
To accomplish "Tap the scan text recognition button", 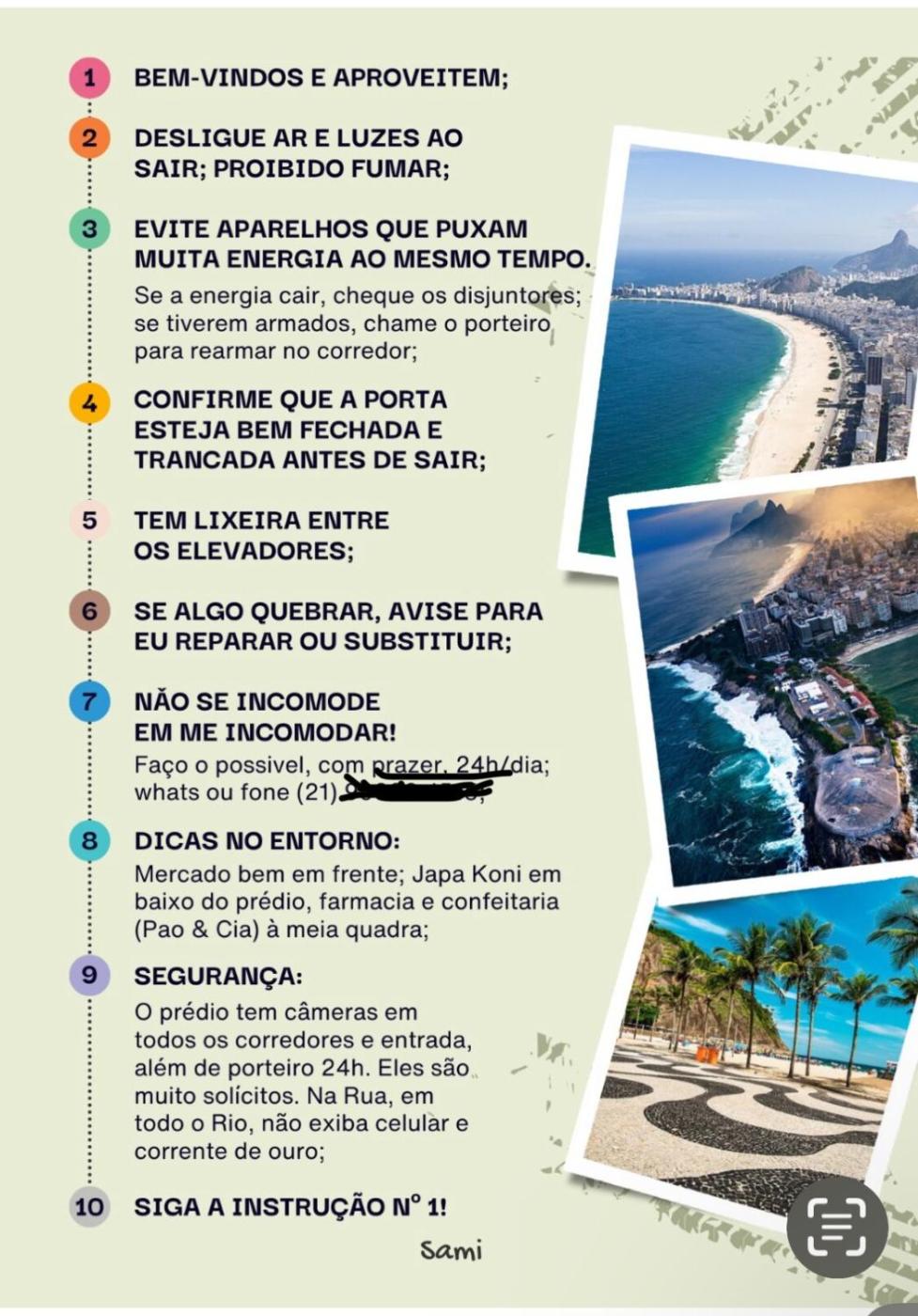I will [836, 1226].
